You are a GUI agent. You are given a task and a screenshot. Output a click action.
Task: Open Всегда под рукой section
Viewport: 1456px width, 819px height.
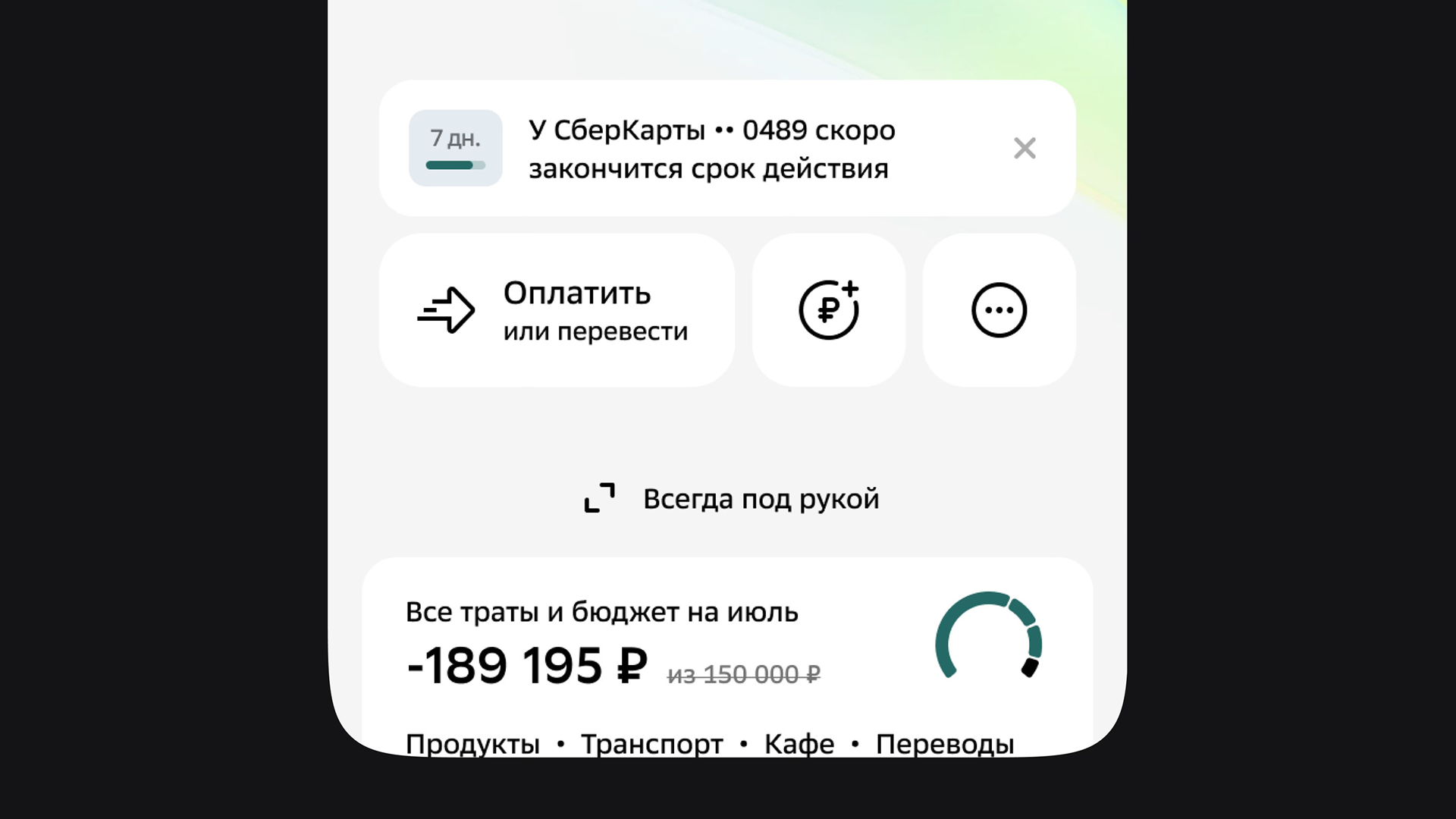pos(731,499)
